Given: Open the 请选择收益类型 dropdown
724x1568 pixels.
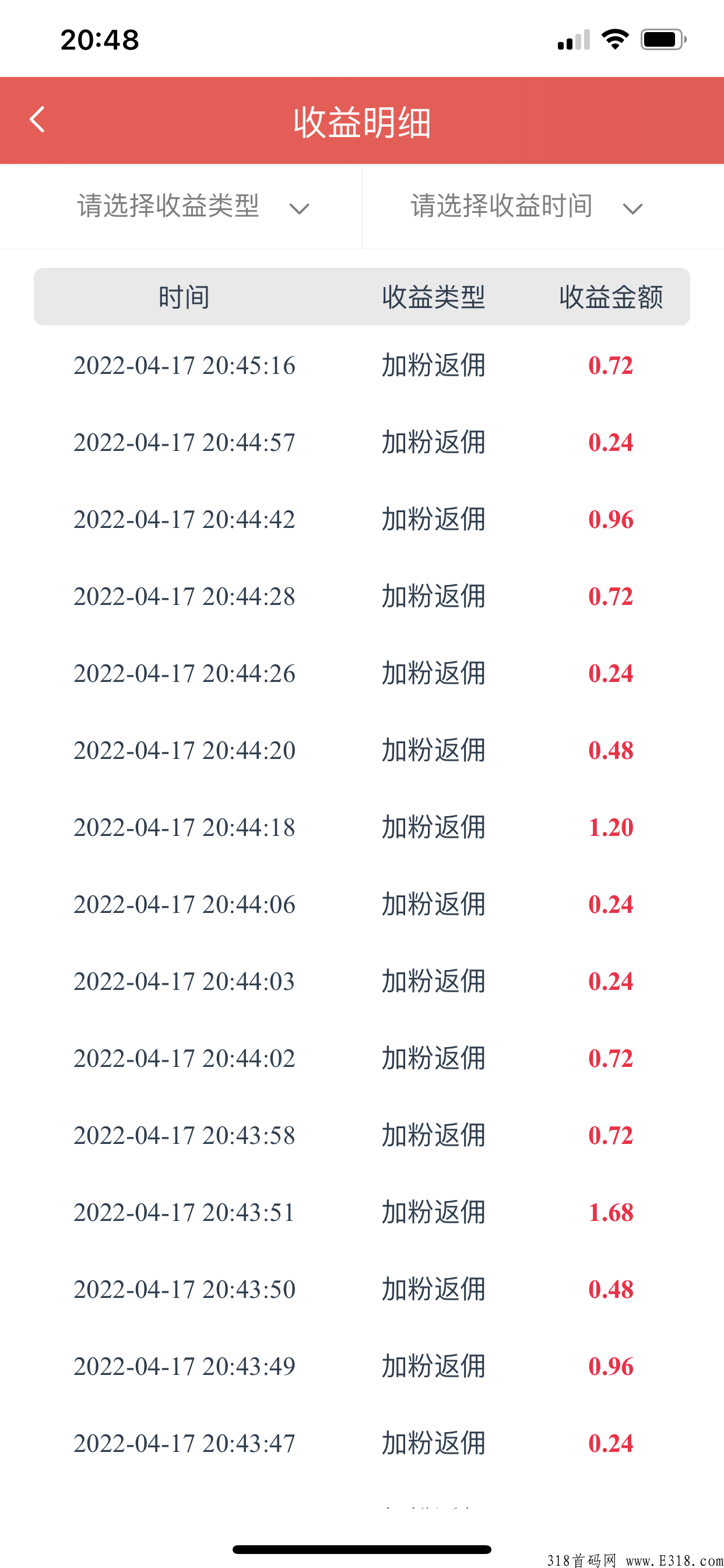Looking at the screenshot, I should [181, 206].
